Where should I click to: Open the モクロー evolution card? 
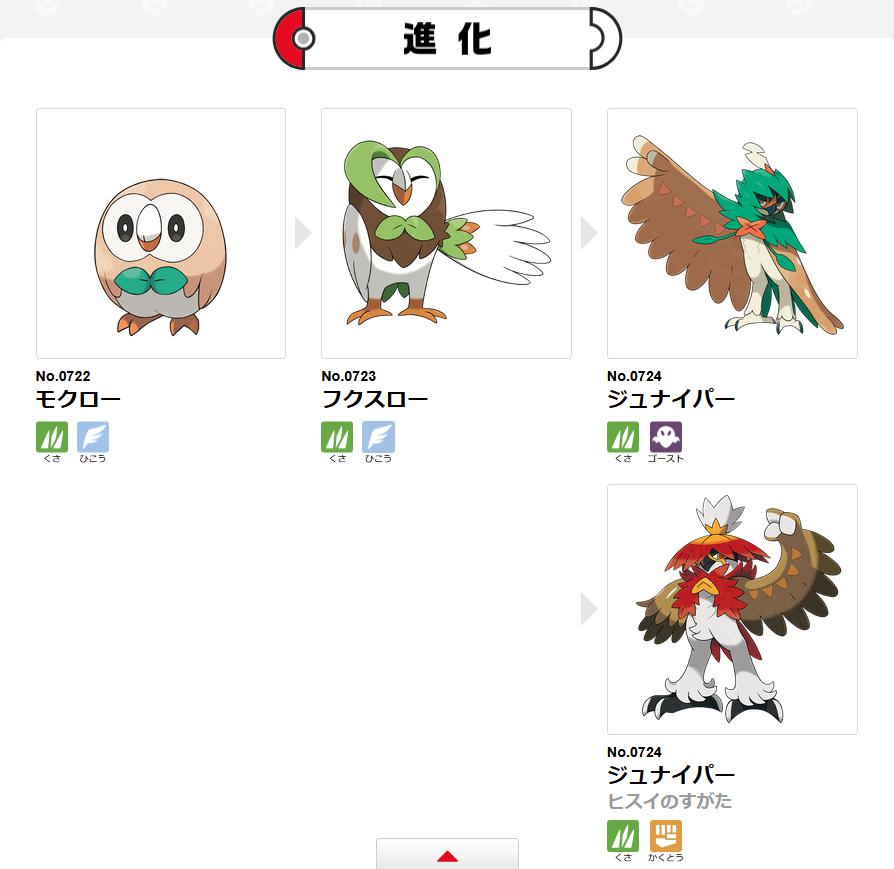(161, 233)
